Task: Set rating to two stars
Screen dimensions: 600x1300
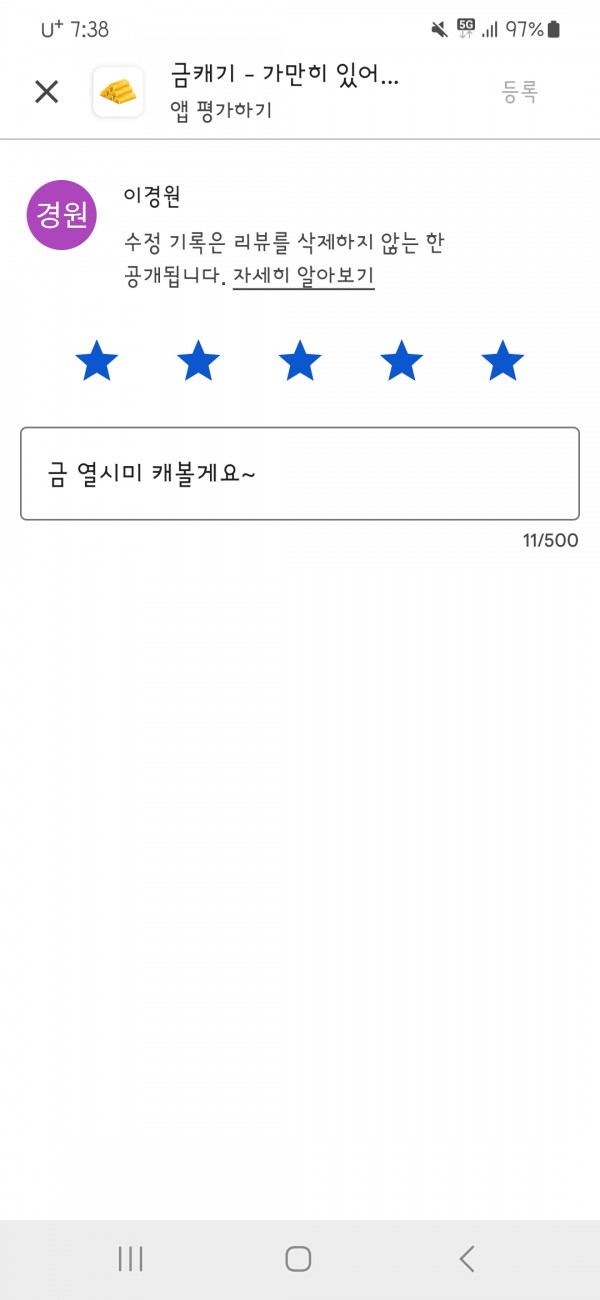Action: click(198, 361)
